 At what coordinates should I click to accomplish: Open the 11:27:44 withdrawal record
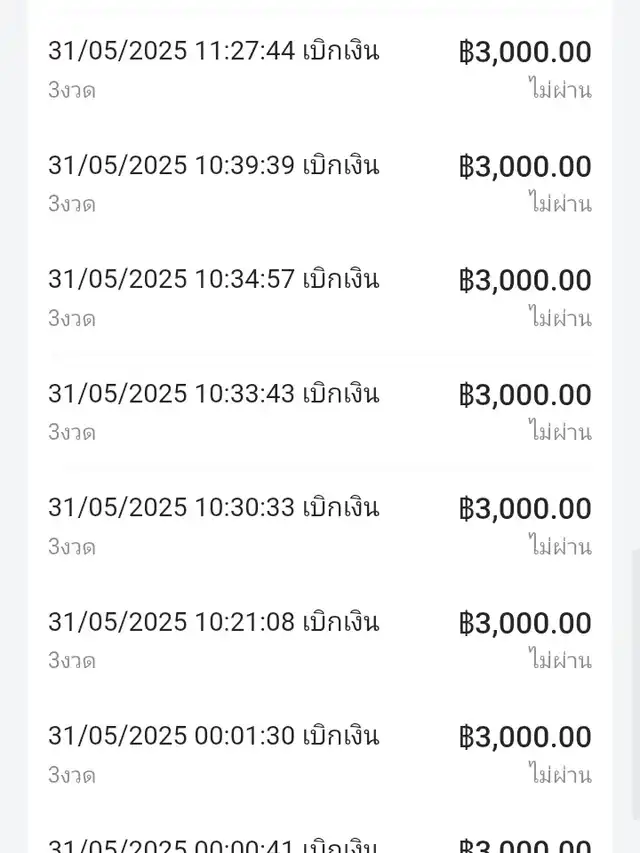319,69
